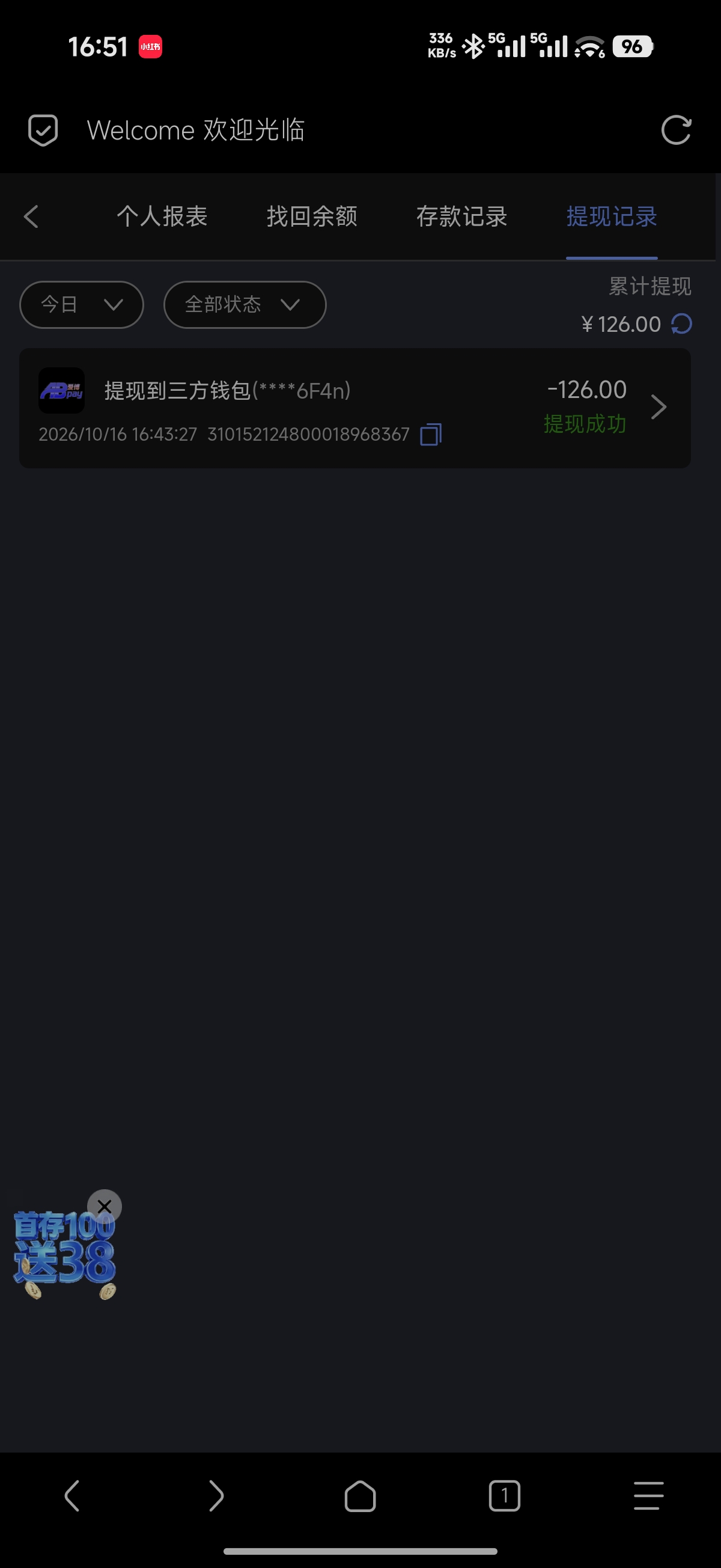Expand the 全部状态 status filter
This screenshot has width=721, height=1568.
coord(245,304)
